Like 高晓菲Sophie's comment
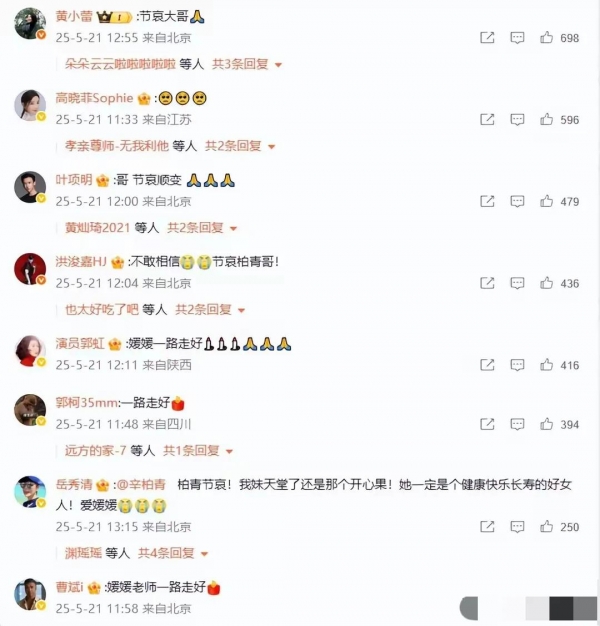 click(x=547, y=120)
